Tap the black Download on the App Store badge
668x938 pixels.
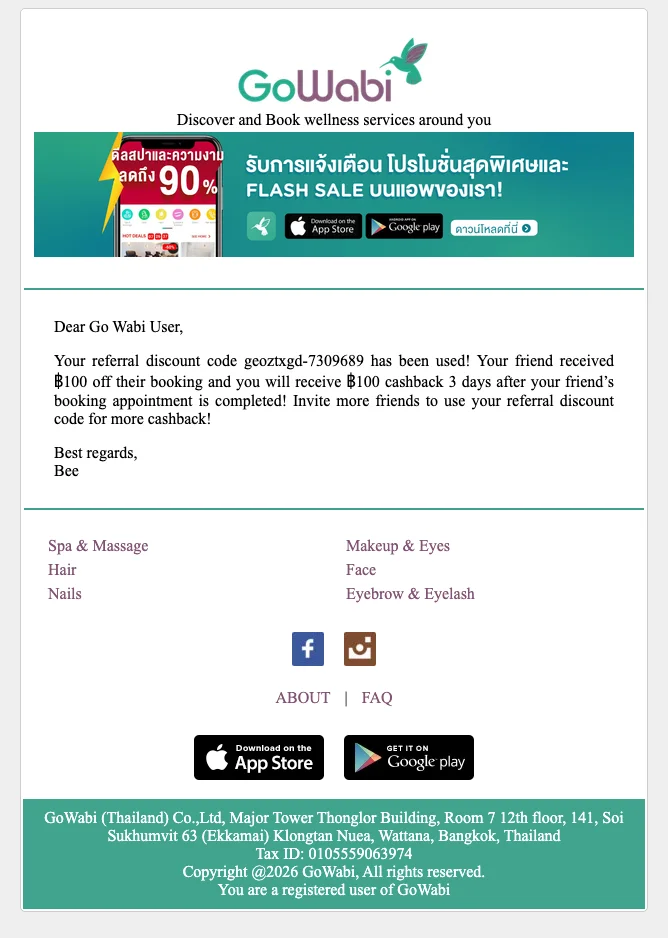(x=259, y=758)
